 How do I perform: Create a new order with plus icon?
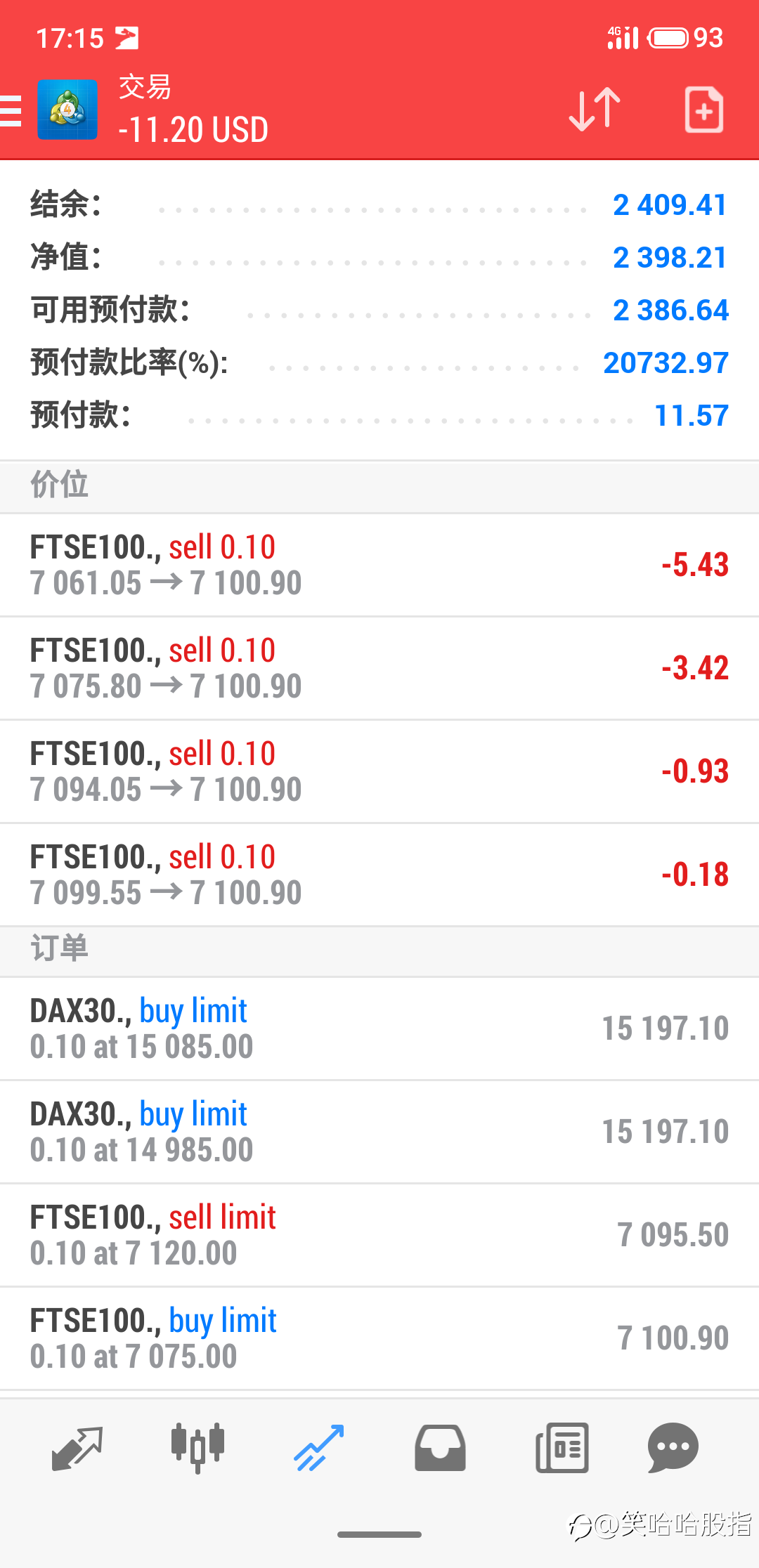tap(704, 110)
